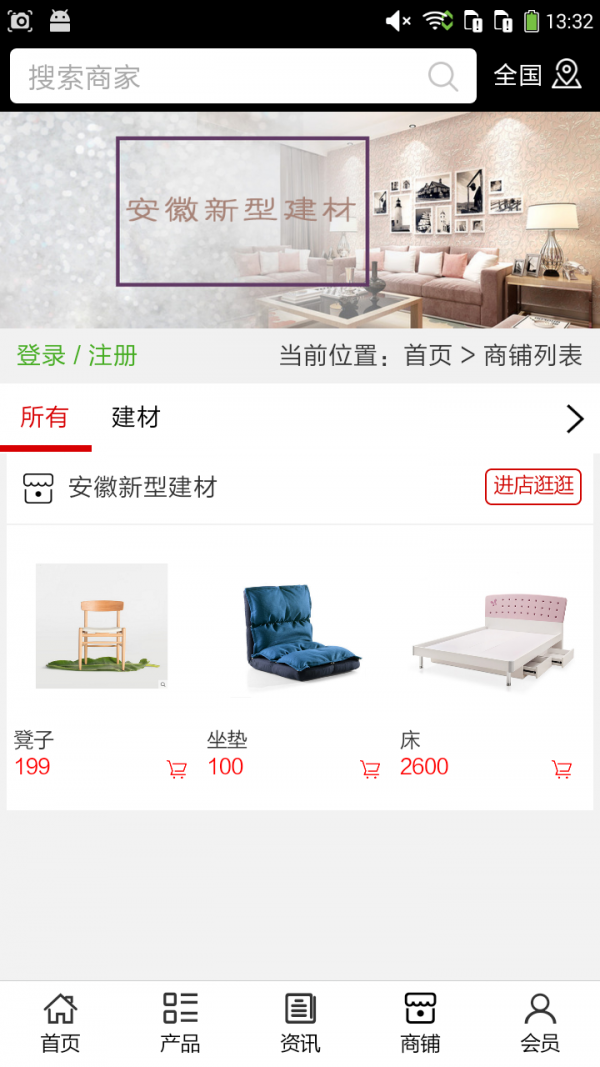Expand more categories with the right arrow
600x1067 pixels.
coord(574,419)
